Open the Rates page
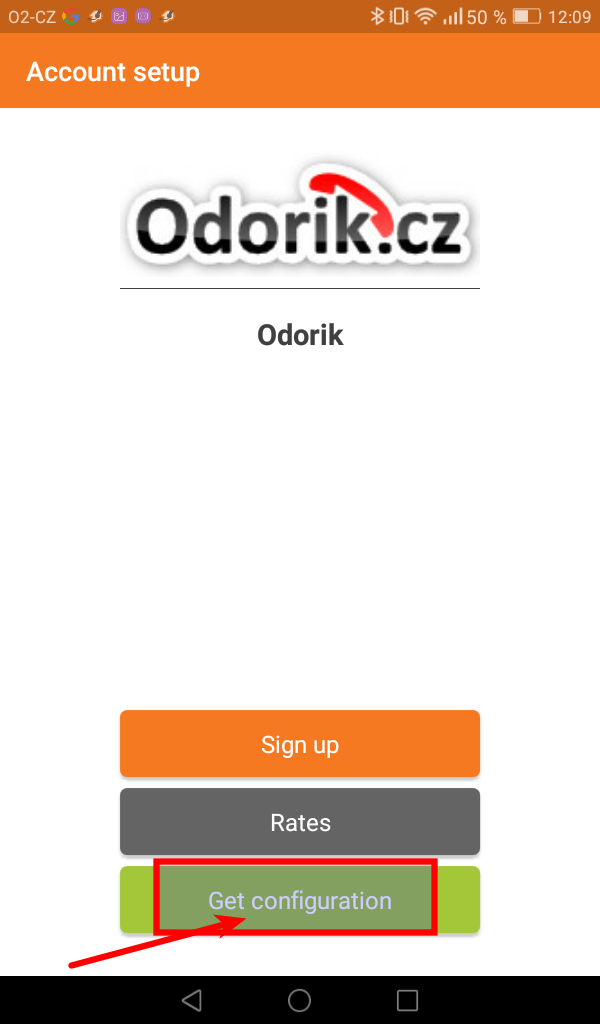This screenshot has width=600, height=1024. pos(300,822)
